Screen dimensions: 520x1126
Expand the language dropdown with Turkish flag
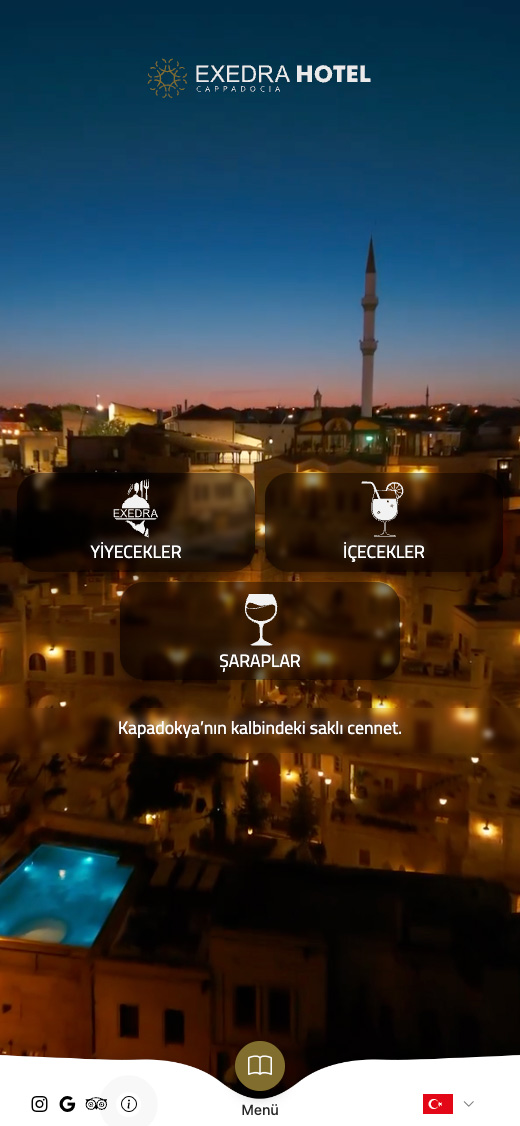[x=449, y=1104]
